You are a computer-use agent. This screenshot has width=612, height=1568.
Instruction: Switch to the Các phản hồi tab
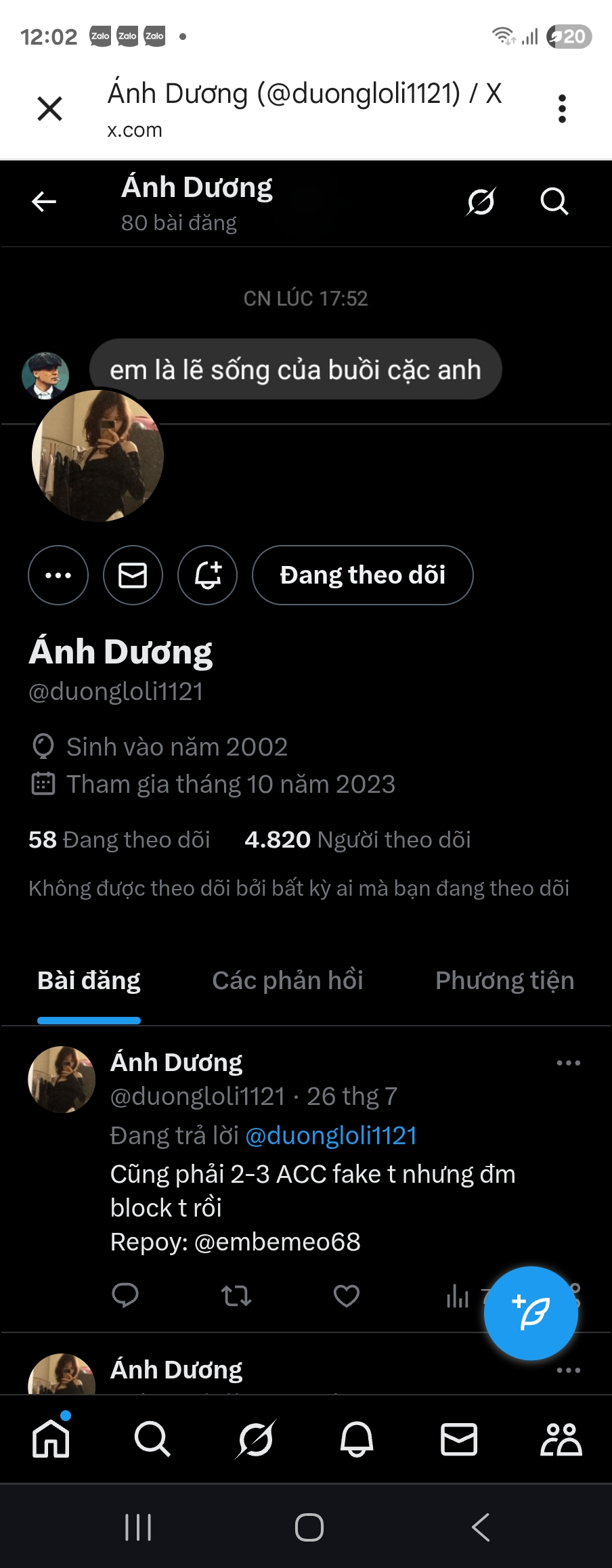(x=288, y=980)
